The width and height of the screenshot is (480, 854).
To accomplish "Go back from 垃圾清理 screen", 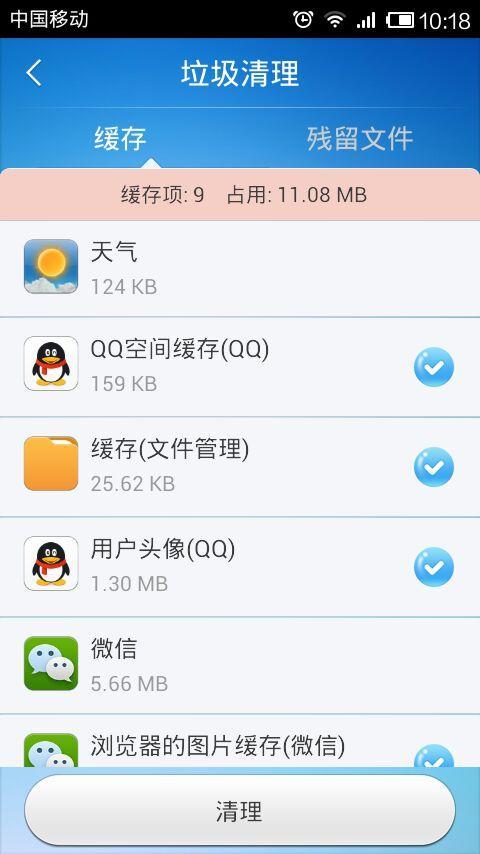I will click(x=34, y=73).
